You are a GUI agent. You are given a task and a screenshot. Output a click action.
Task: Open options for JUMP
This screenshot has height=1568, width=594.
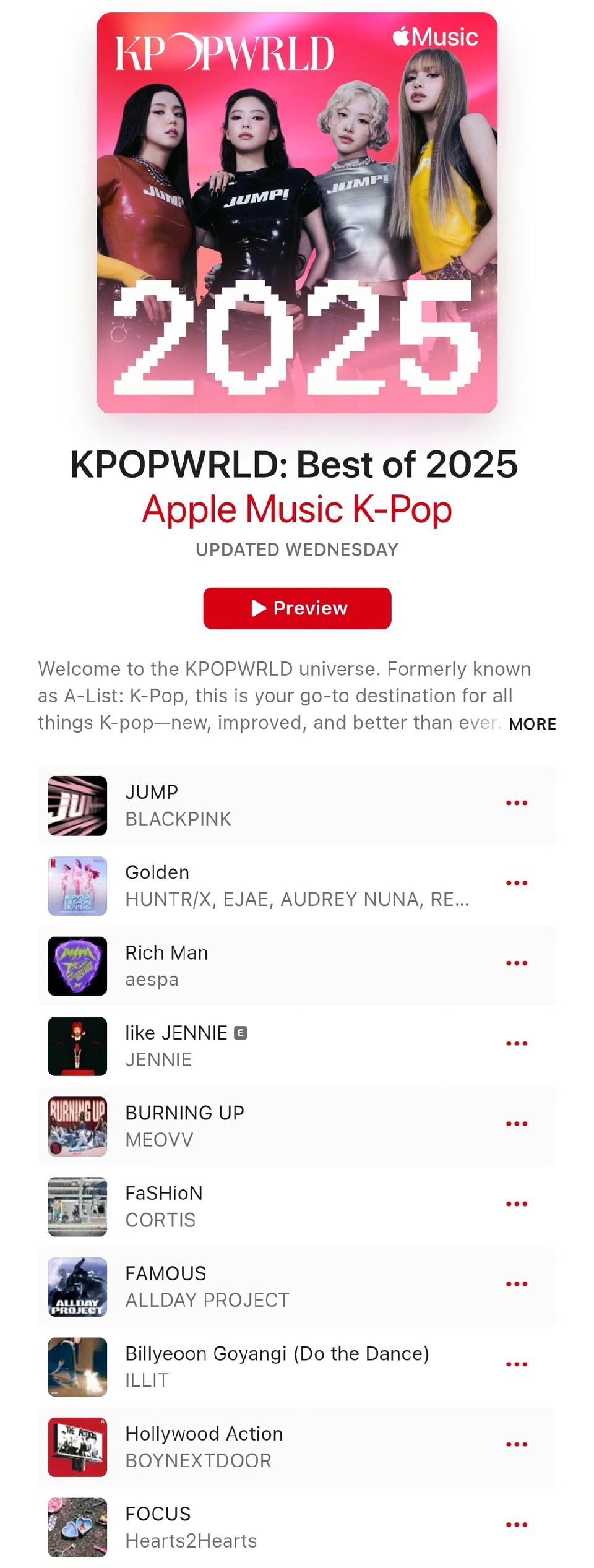point(517,803)
